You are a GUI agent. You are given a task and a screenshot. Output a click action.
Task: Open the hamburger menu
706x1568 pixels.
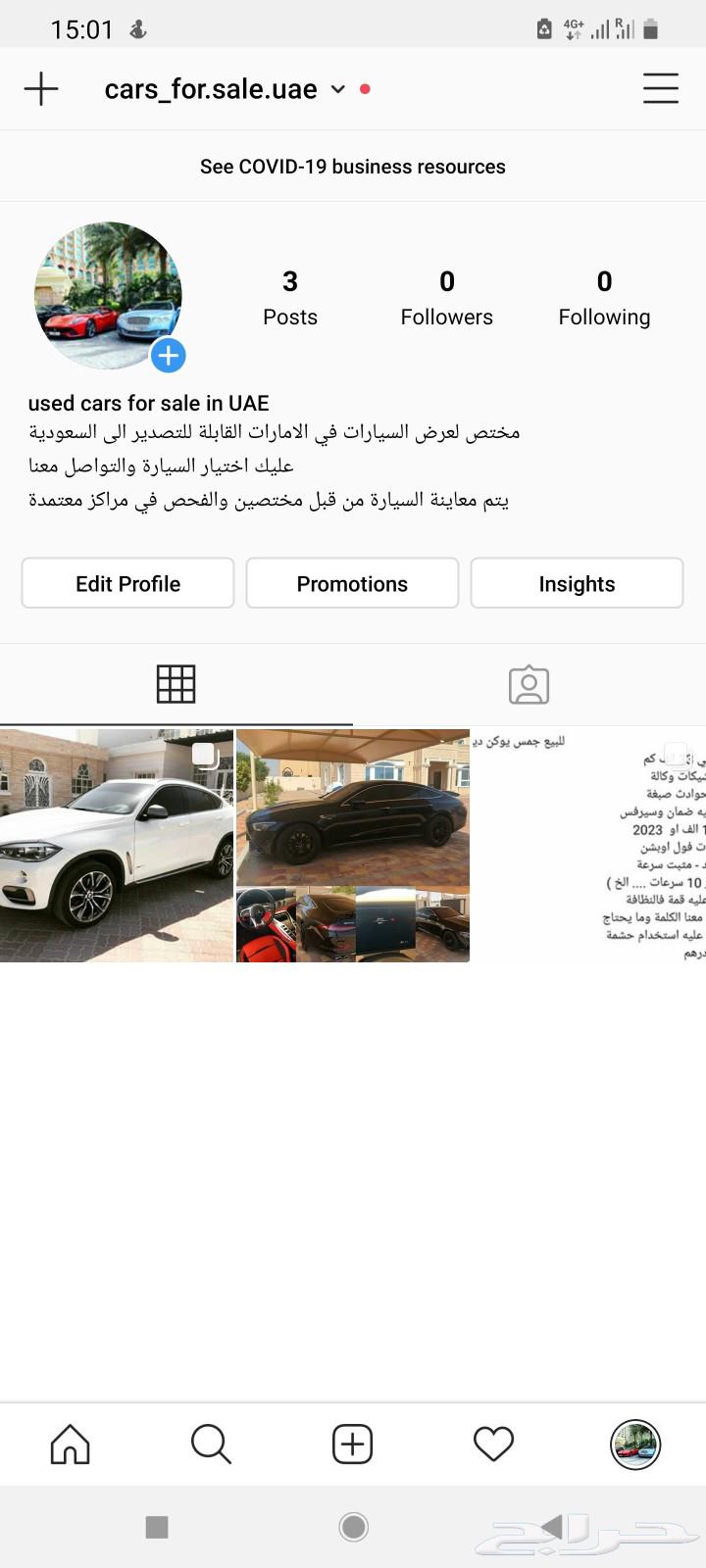point(661,88)
